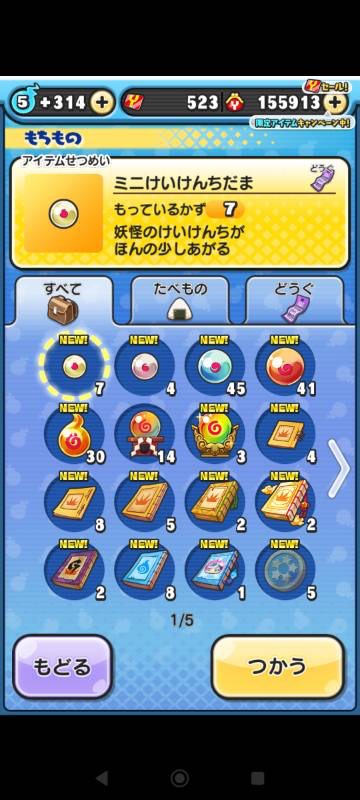Add currency with the plus beside 155913
Screen dimensions: 360x800
tap(335, 103)
